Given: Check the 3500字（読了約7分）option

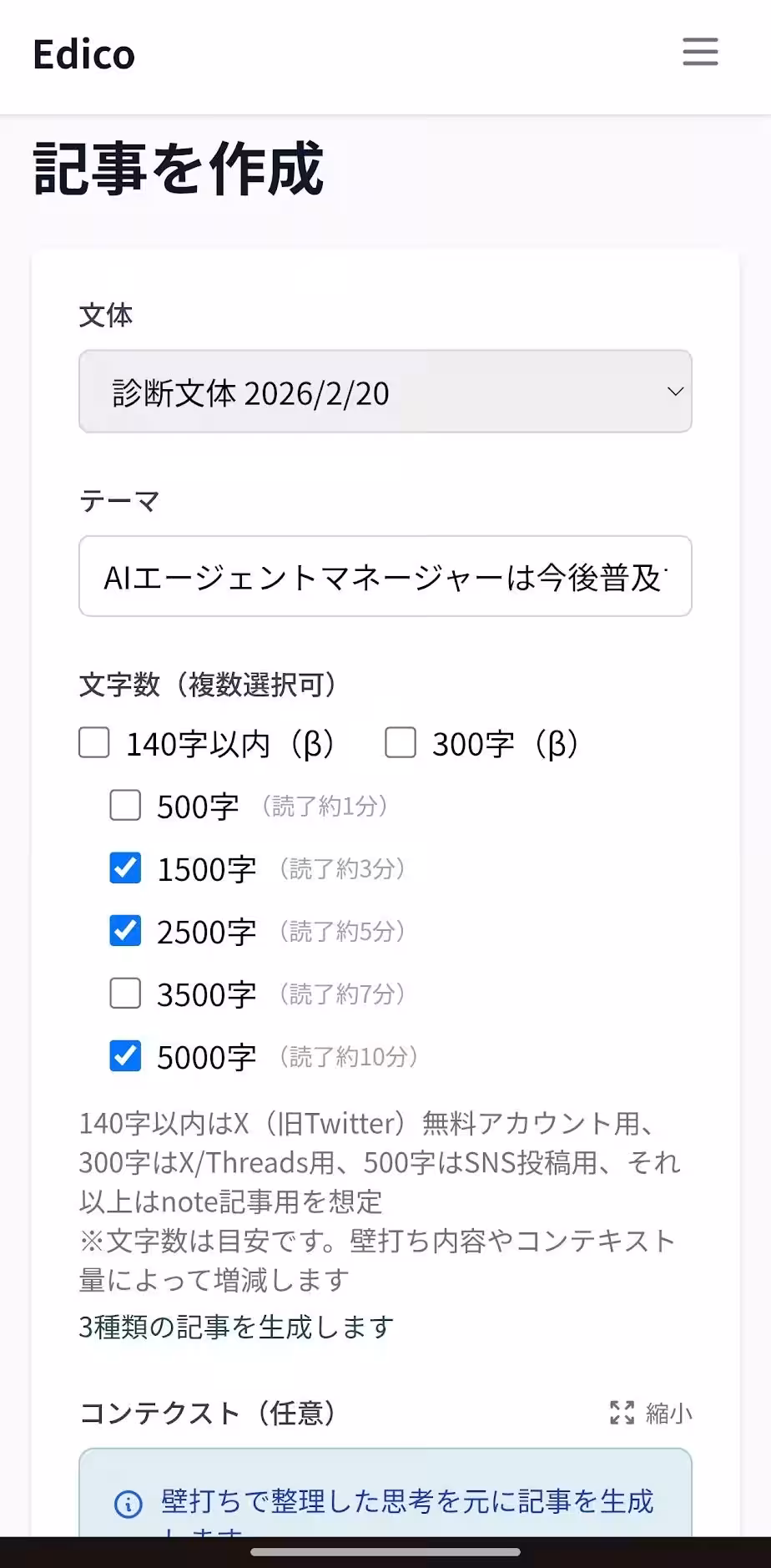Looking at the screenshot, I should tap(124, 994).
